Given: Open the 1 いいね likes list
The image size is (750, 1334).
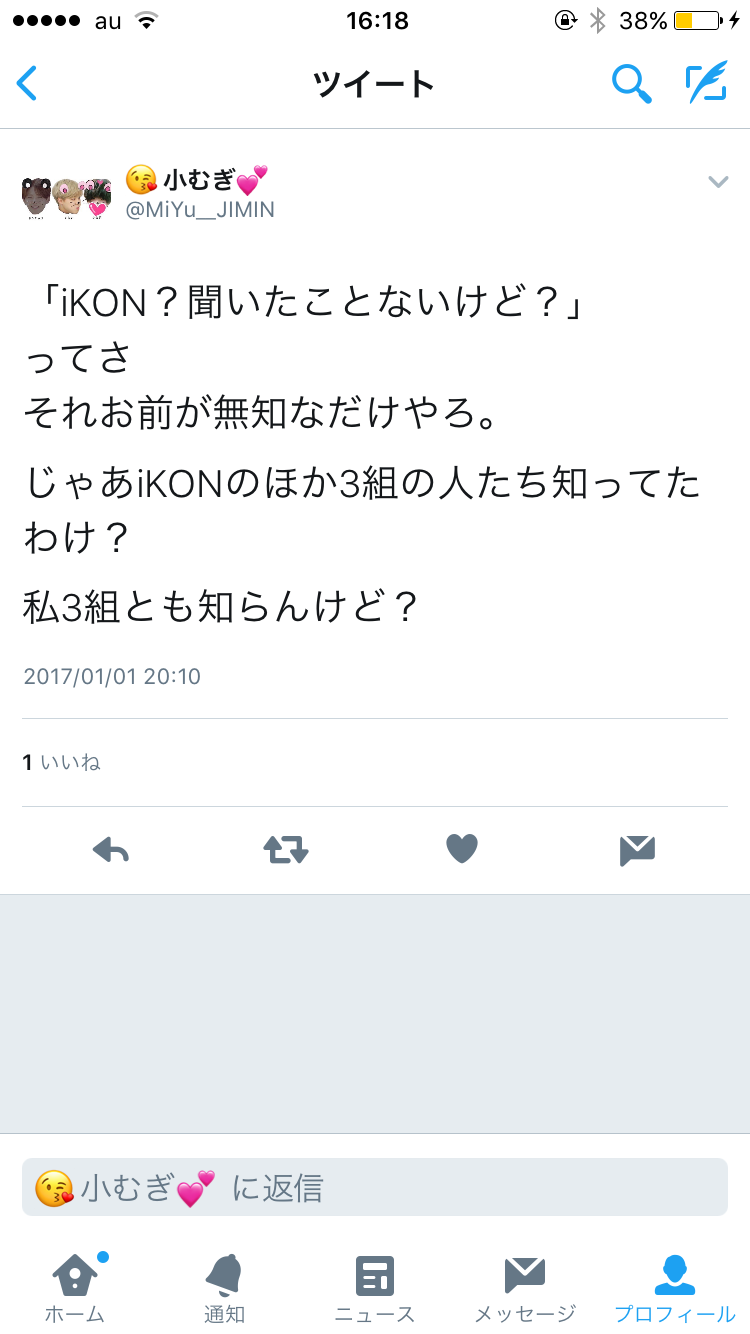Looking at the screenshot, I should pyautogui.click(x=60, y=761).
